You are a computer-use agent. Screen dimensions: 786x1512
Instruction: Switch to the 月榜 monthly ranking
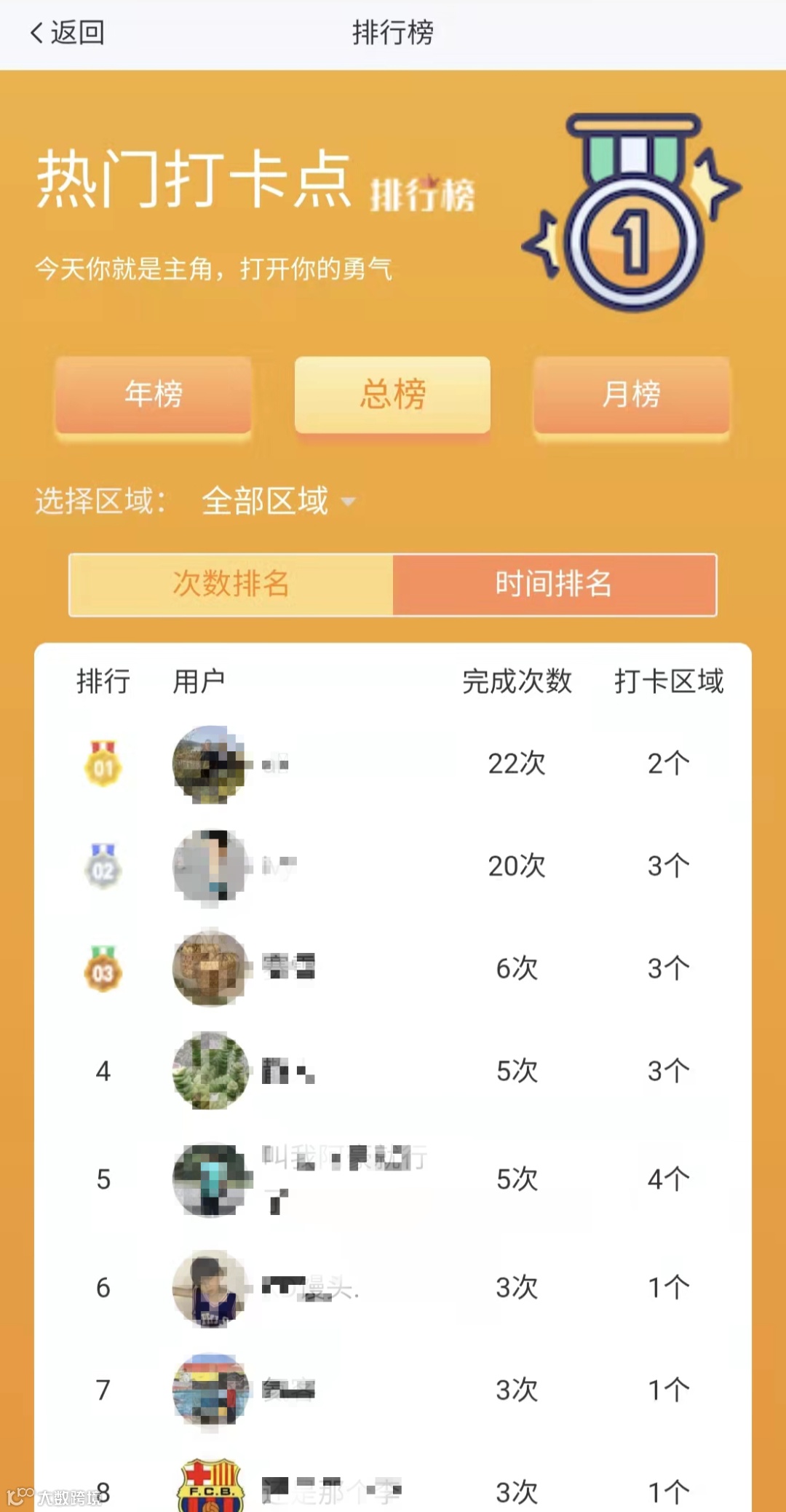(x=631, y=395)
